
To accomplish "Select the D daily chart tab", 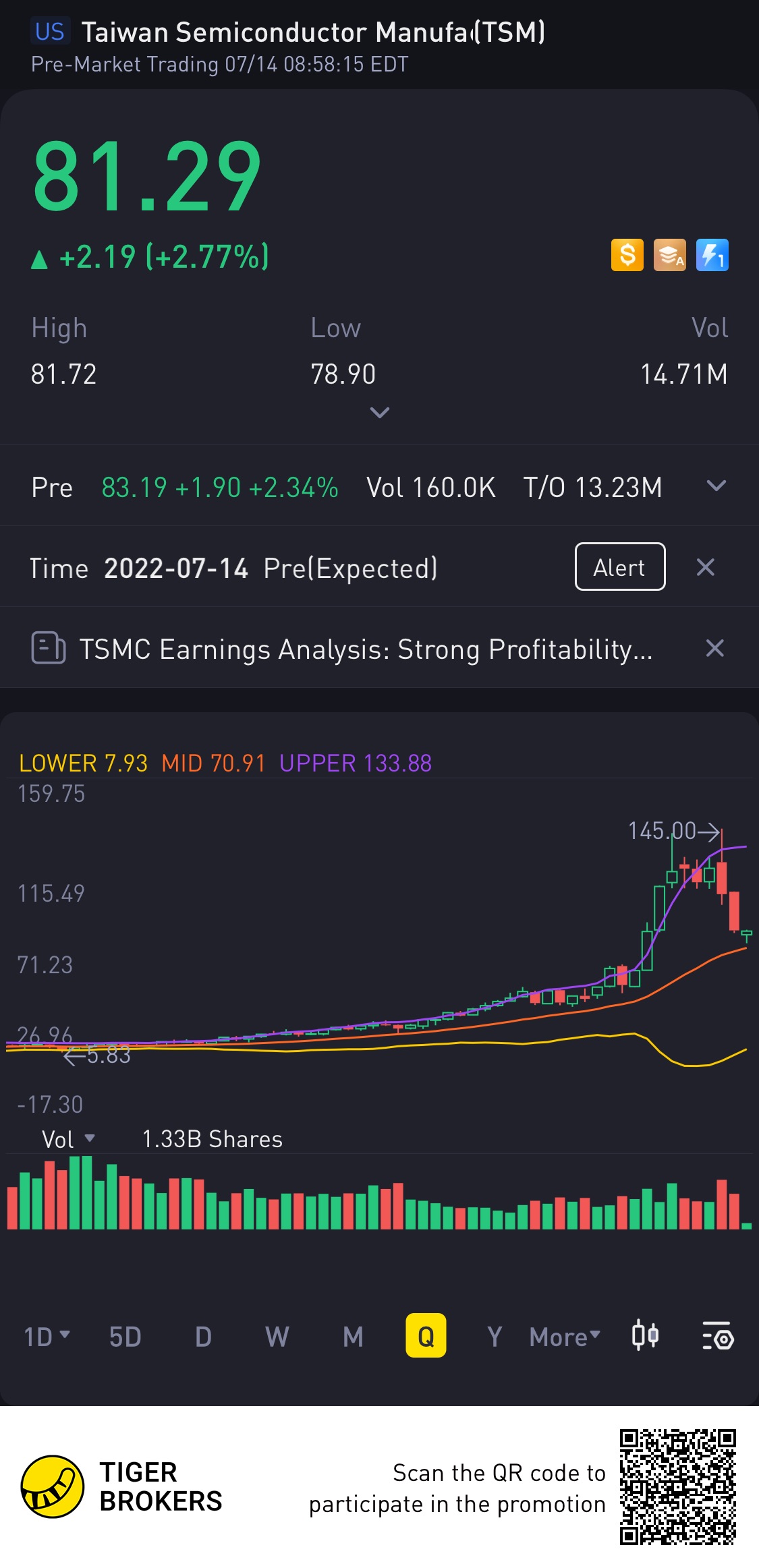I will tap(203, 1336).
